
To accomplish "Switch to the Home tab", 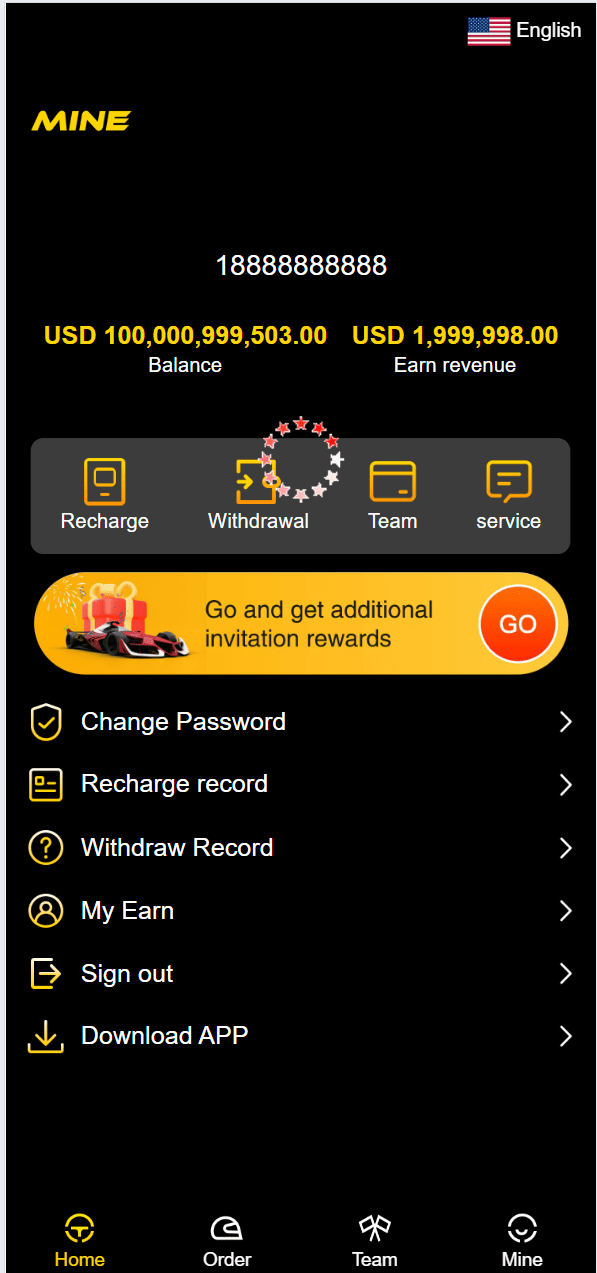I will click(79, 1241).
